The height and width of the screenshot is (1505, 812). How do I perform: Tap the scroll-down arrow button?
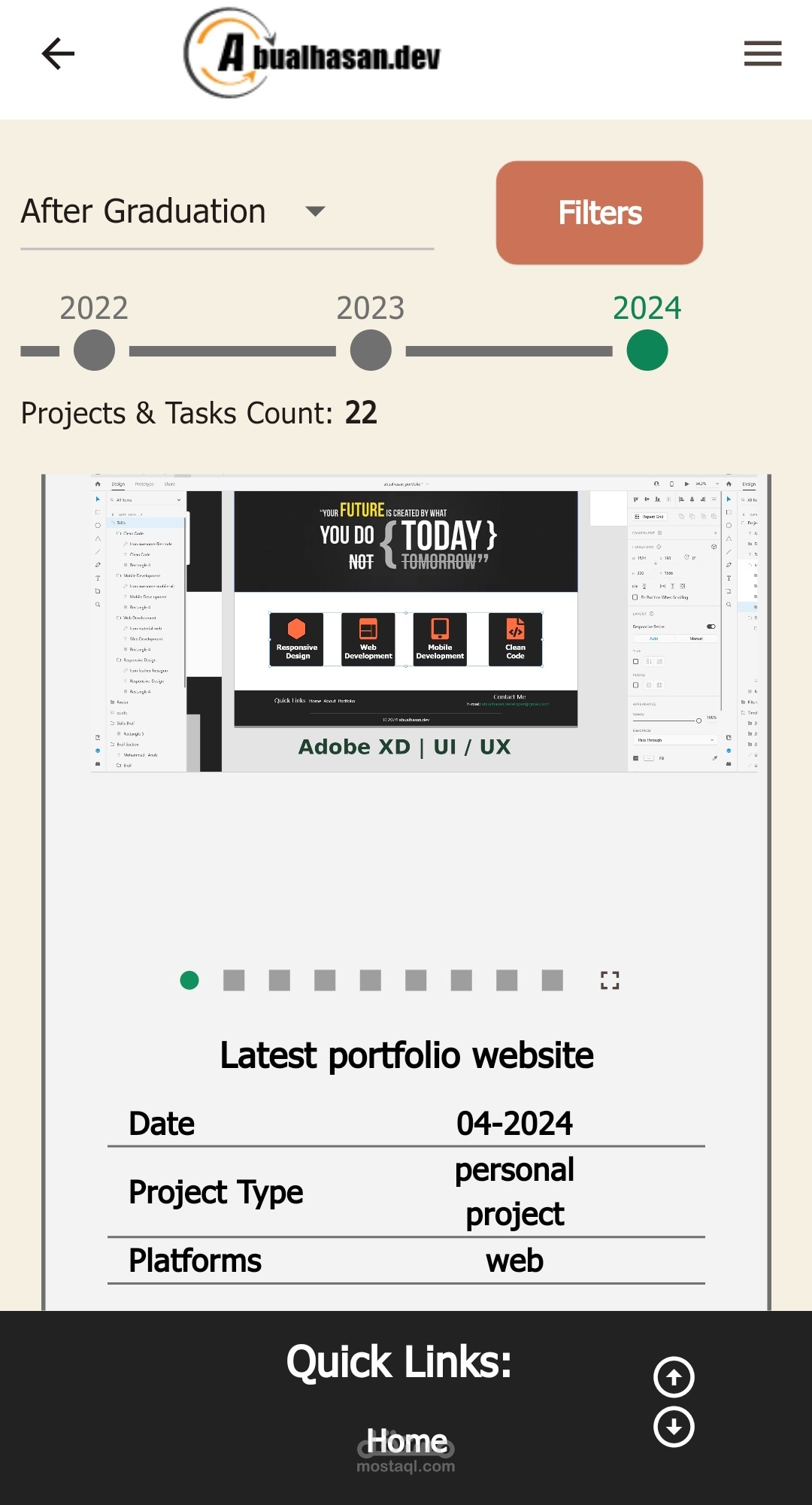click(674, 1426)
